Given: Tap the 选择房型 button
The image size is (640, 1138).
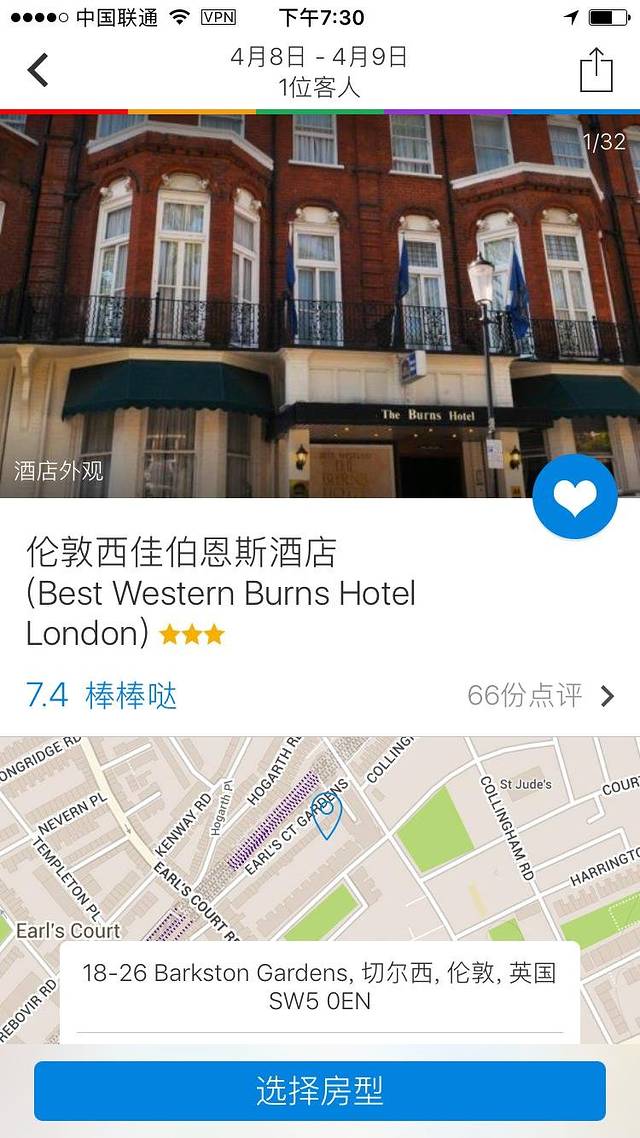Looking at the screenshot, I should pos(320,1090).
